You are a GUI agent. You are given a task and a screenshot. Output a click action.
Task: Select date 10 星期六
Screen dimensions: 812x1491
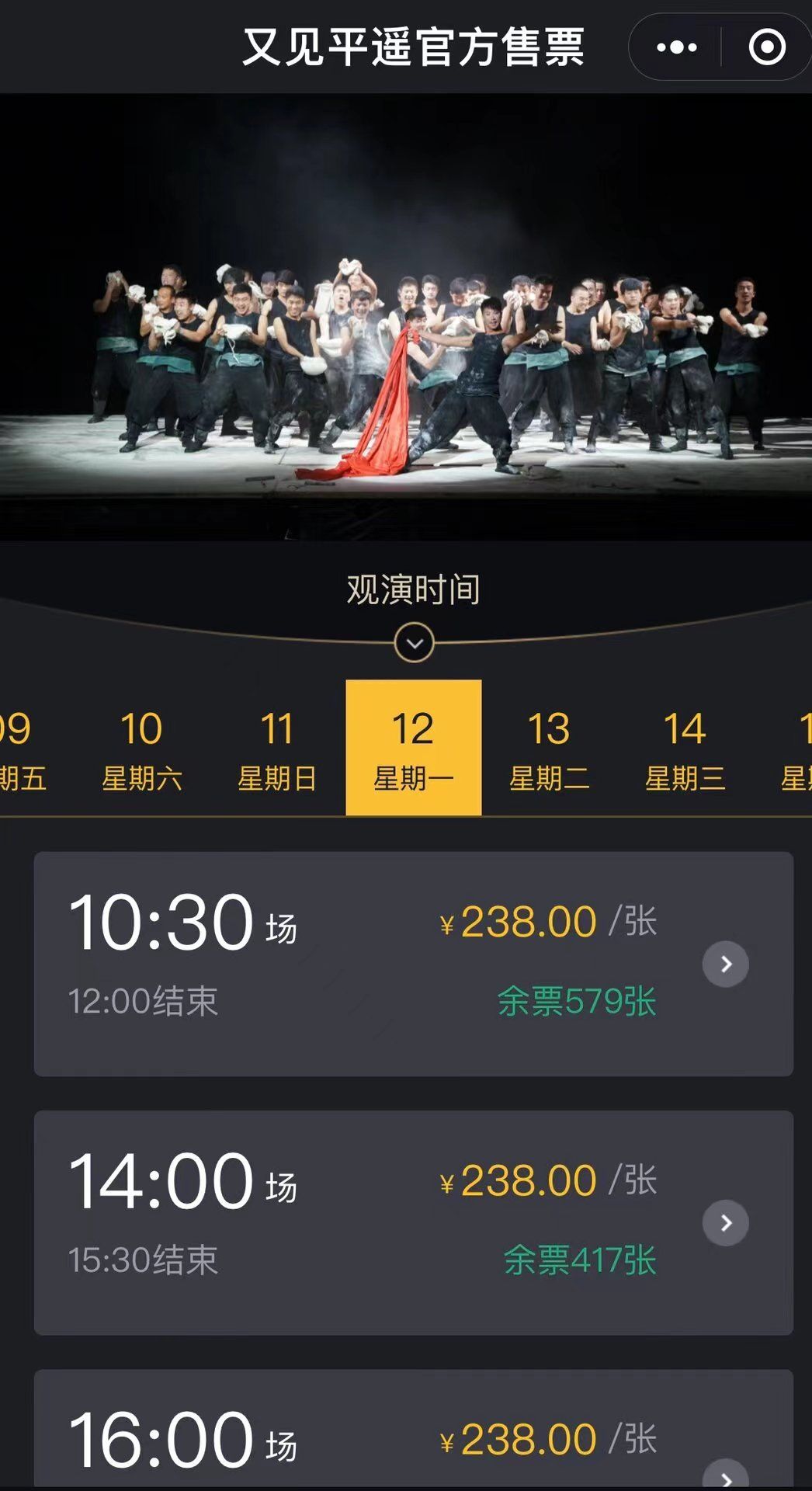tap(141, 748)
